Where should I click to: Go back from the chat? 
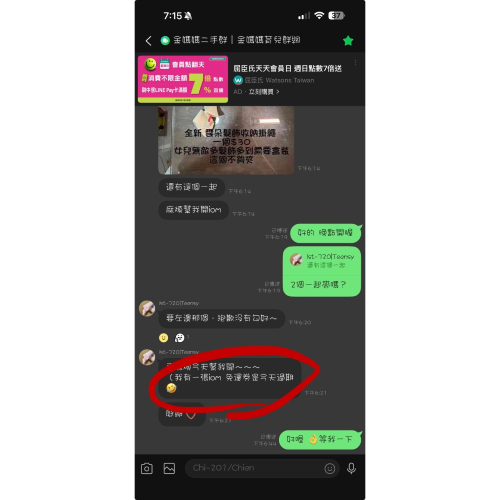[149, 41]
